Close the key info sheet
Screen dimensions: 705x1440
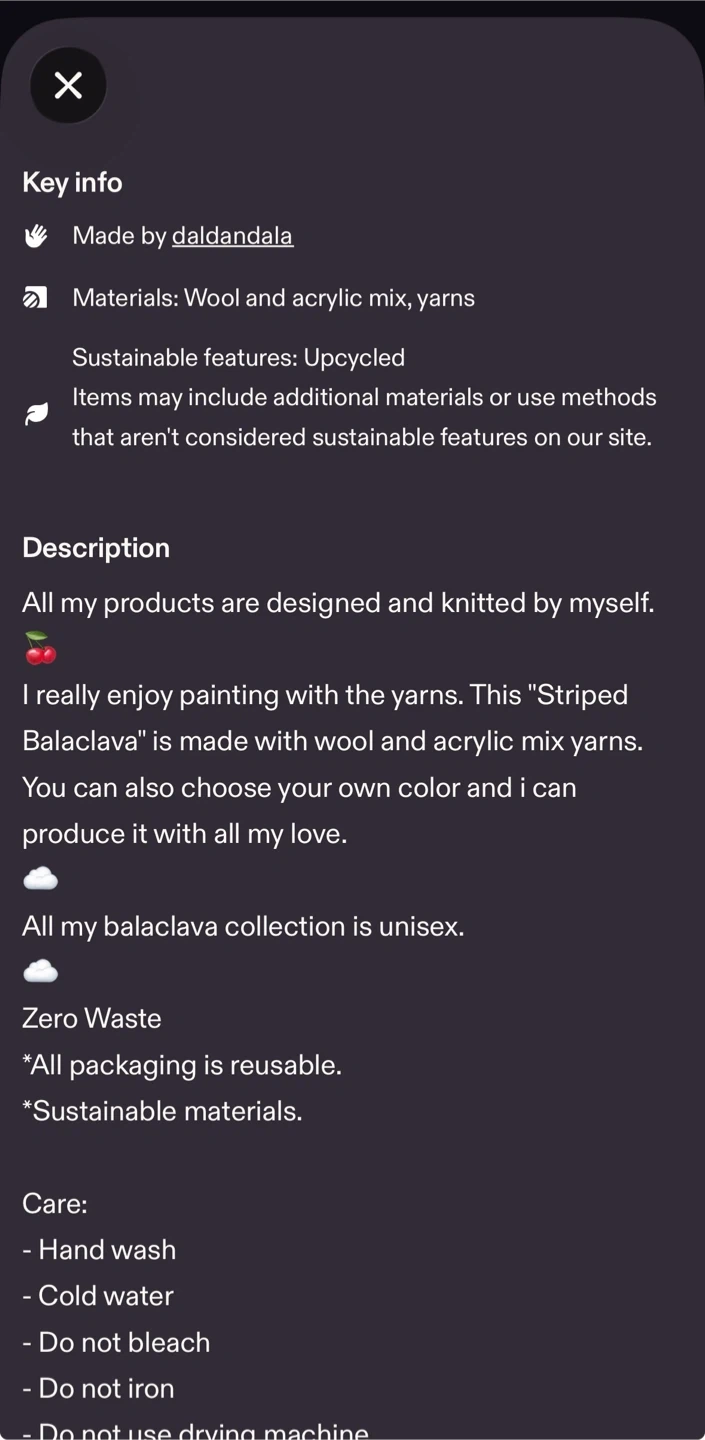click(x=68, y=86)
